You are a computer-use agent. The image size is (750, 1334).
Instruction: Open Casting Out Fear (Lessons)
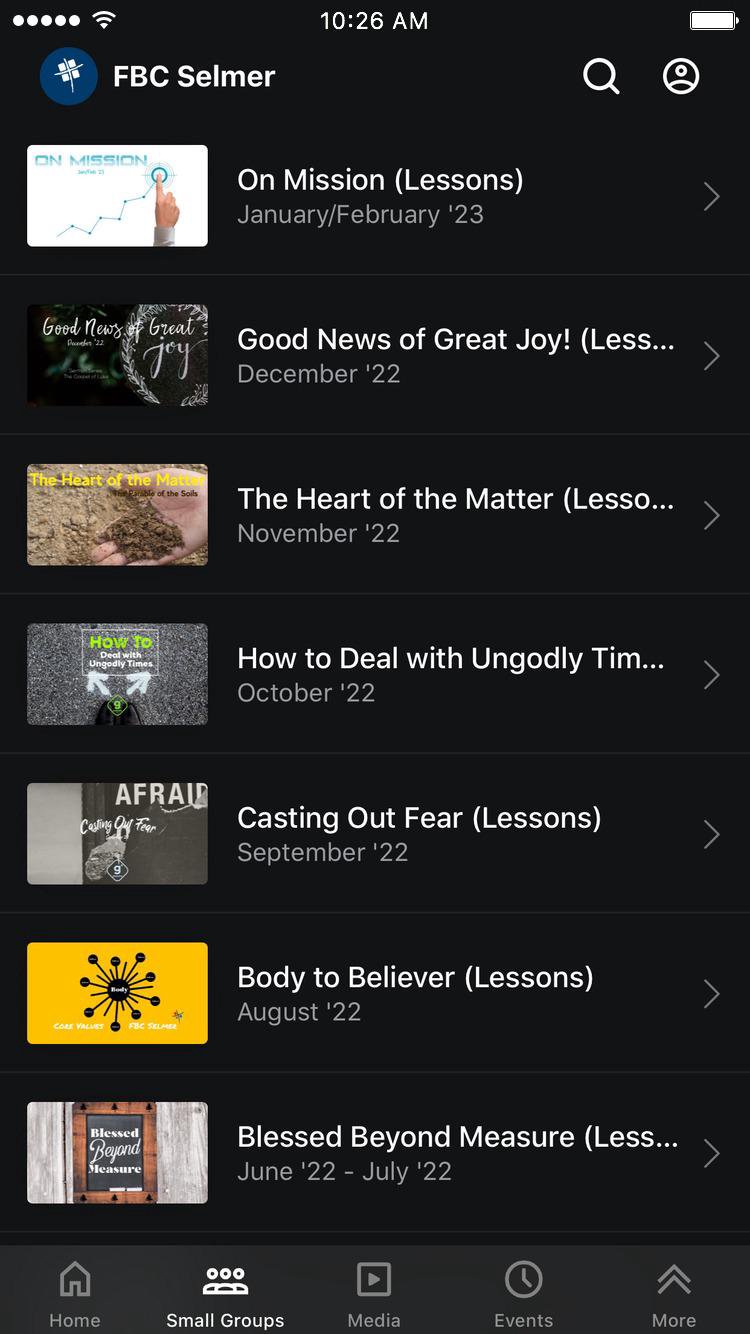pyautogui.click(x=380, y=834)
